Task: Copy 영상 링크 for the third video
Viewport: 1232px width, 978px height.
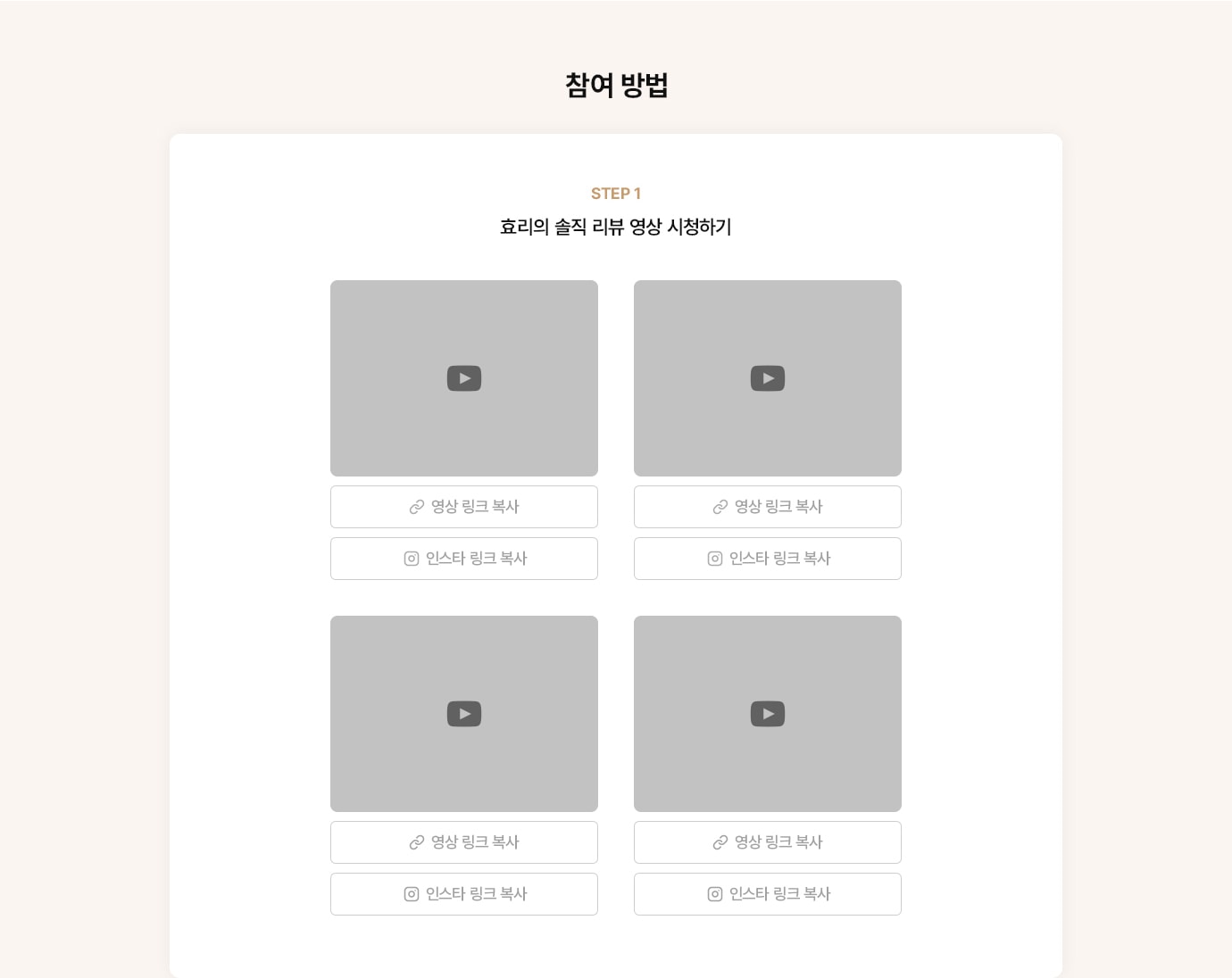Action: (x=464, y=842)
